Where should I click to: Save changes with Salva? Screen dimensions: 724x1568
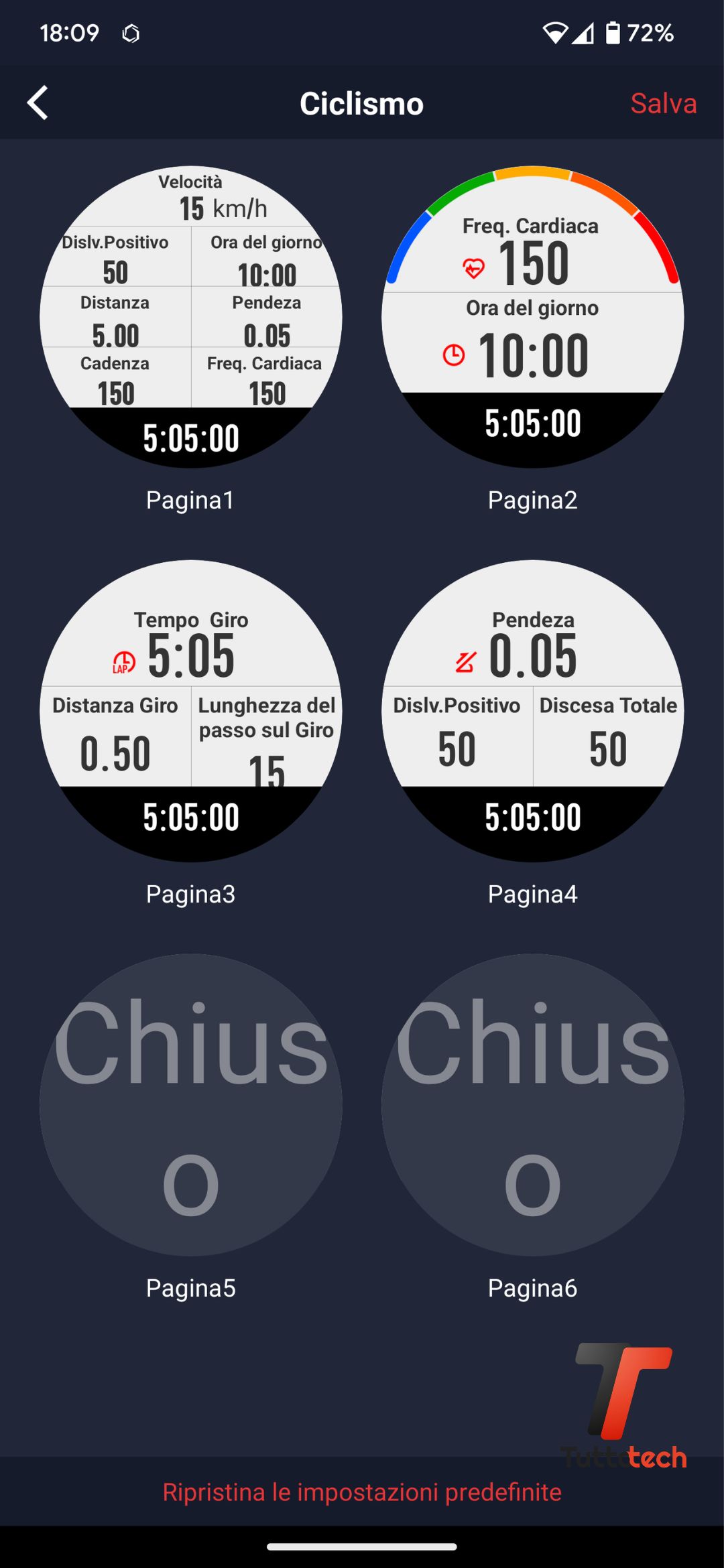(x=663, y=103)
